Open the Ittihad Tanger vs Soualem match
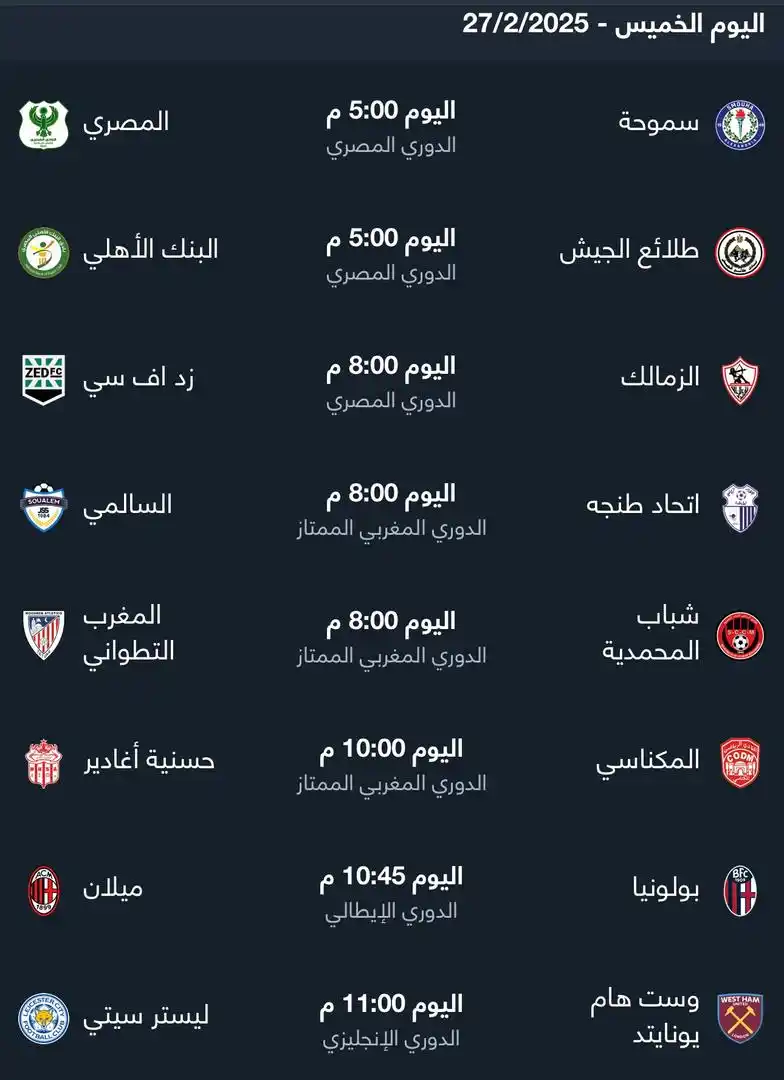The height and width of the screenshot is (1080, 784). tap(391, 509)
